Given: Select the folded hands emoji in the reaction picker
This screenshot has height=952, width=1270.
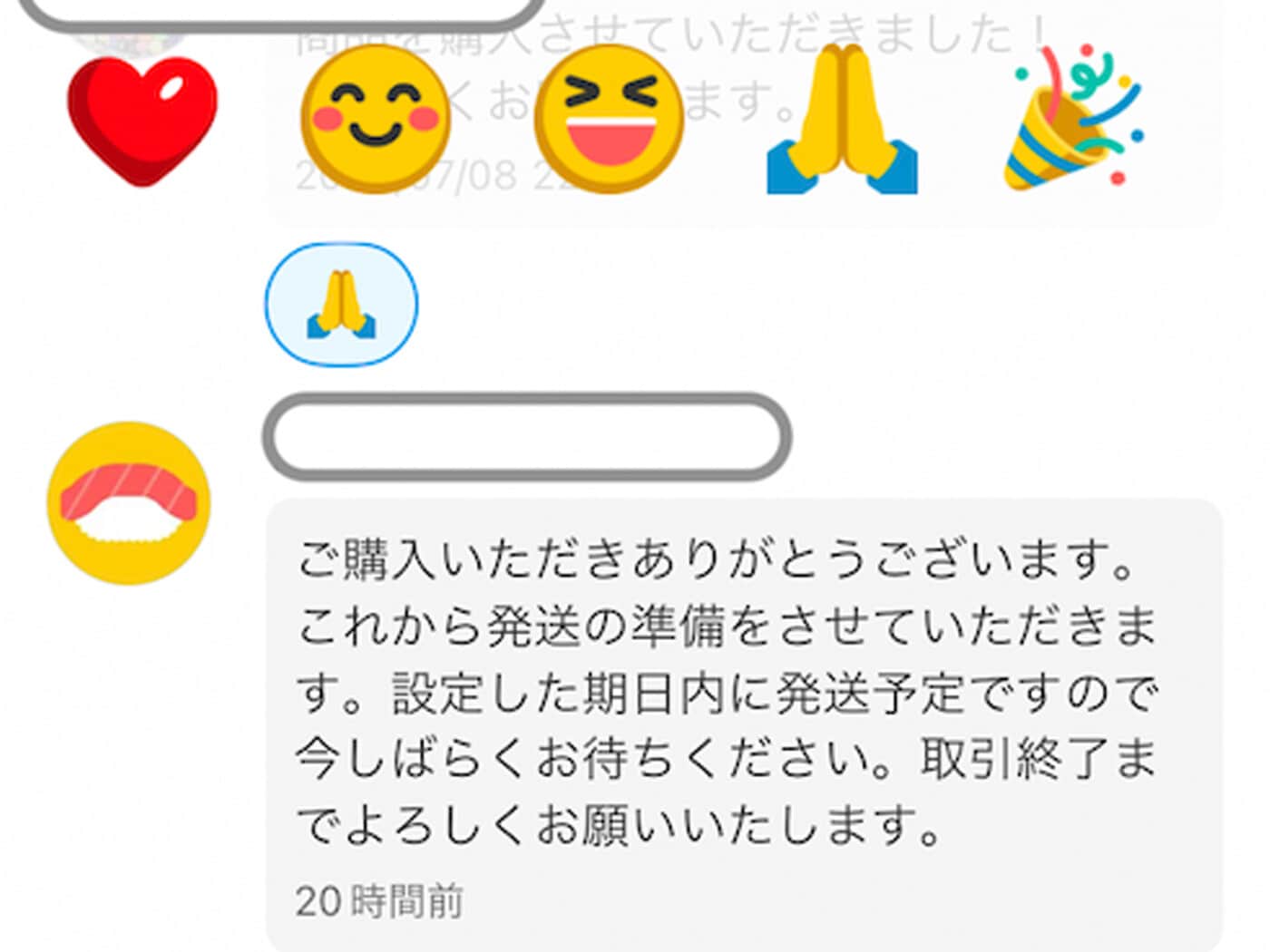Looking at the screenshot, I should pos(842,121).
